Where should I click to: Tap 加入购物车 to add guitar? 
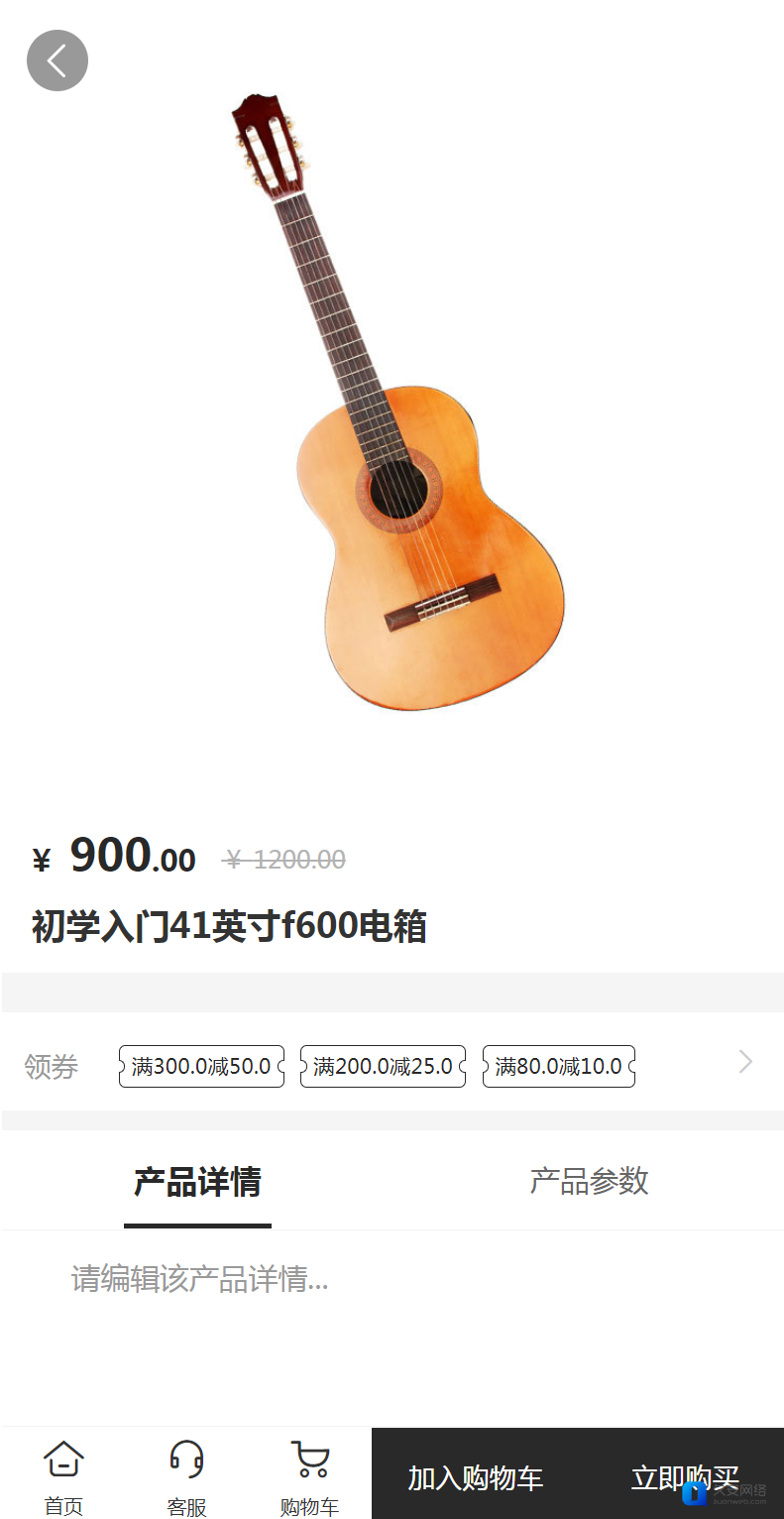[476, 1477]
